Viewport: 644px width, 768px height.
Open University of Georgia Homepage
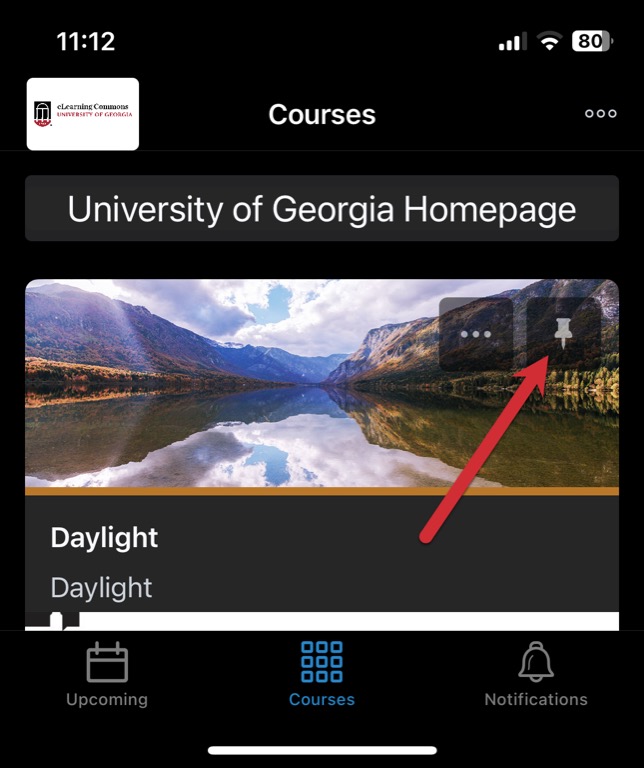point(321,209)
